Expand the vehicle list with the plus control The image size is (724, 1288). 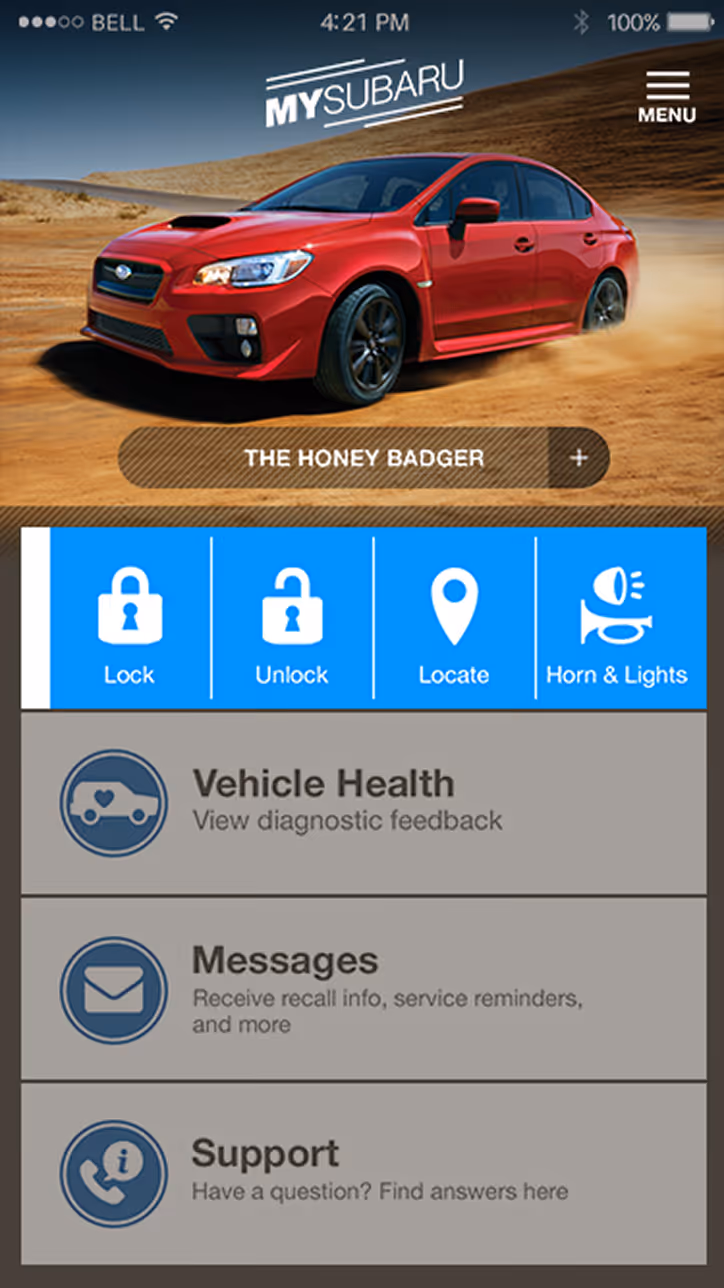[580, 458]
